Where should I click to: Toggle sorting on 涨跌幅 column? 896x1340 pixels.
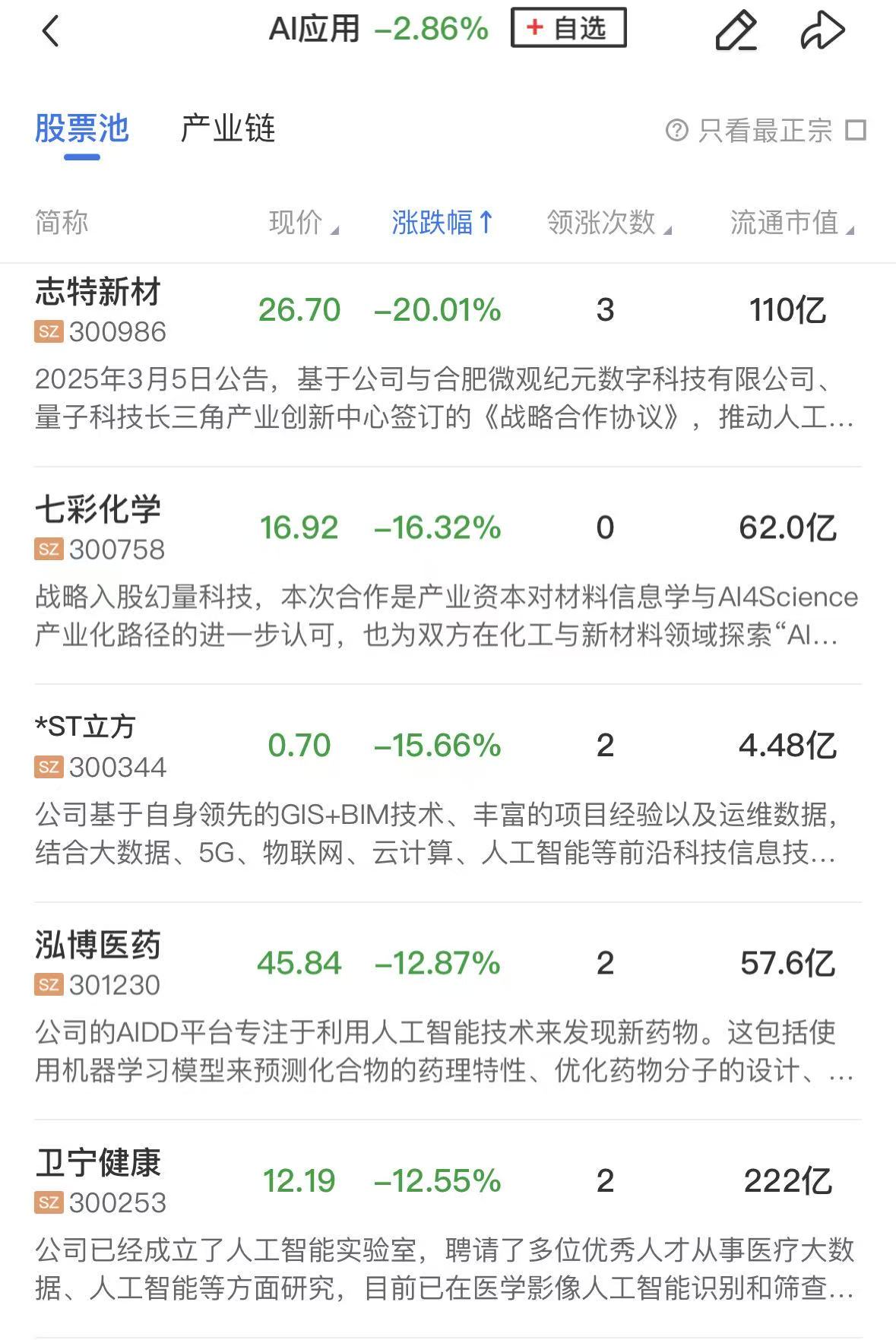click(442, 223)
